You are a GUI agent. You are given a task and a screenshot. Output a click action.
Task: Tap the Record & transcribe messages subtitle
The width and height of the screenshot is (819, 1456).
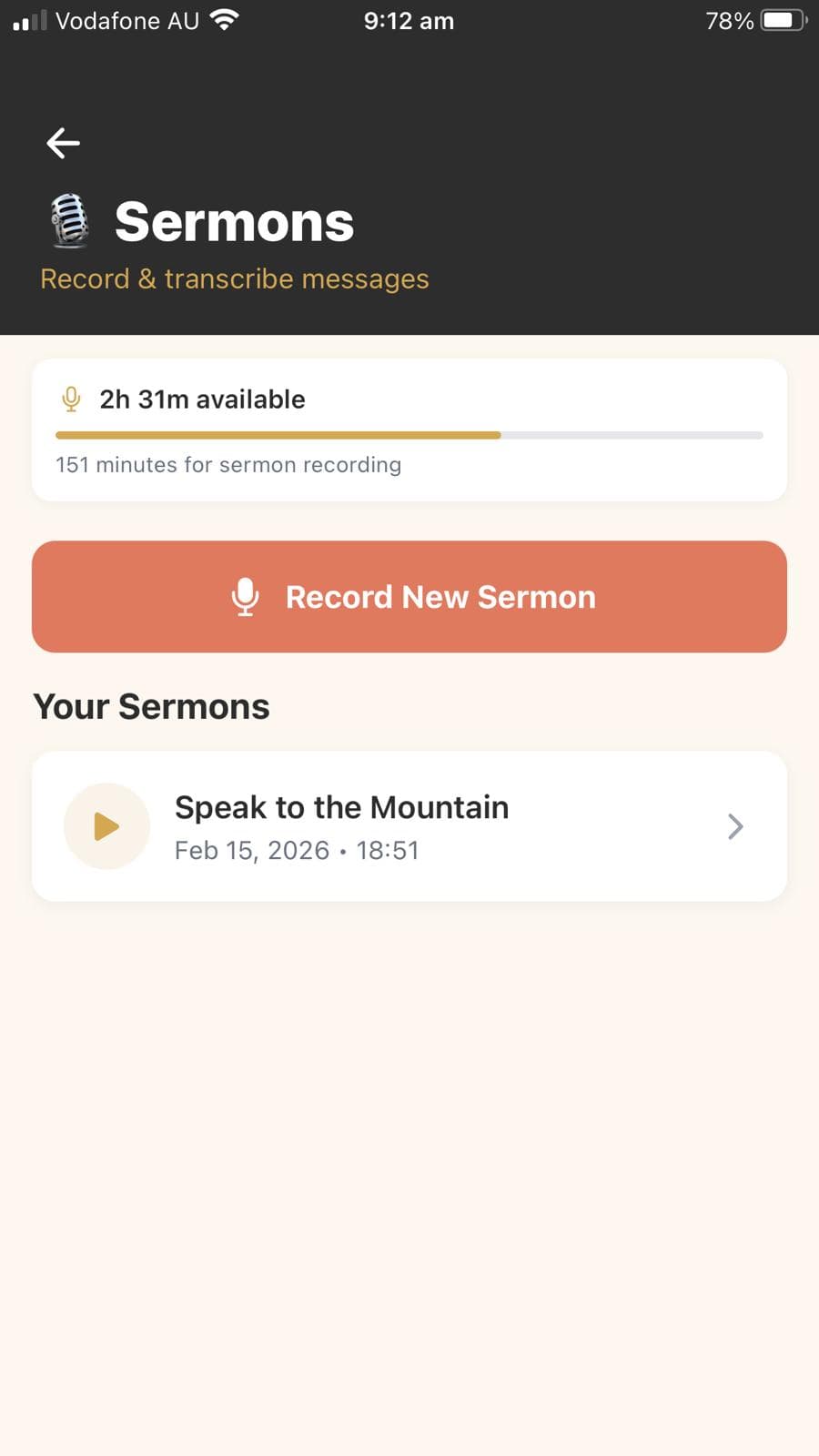click(234, 278)
